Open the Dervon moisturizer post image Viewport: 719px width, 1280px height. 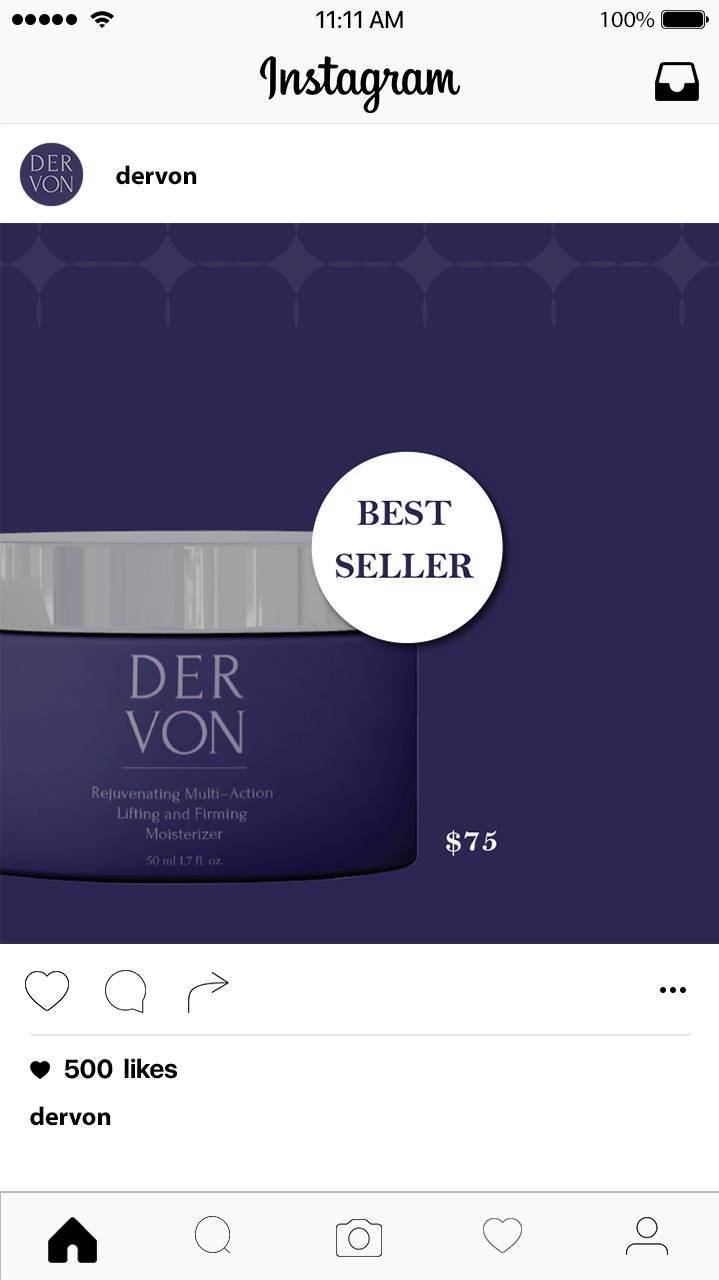[x=359, y=583]
